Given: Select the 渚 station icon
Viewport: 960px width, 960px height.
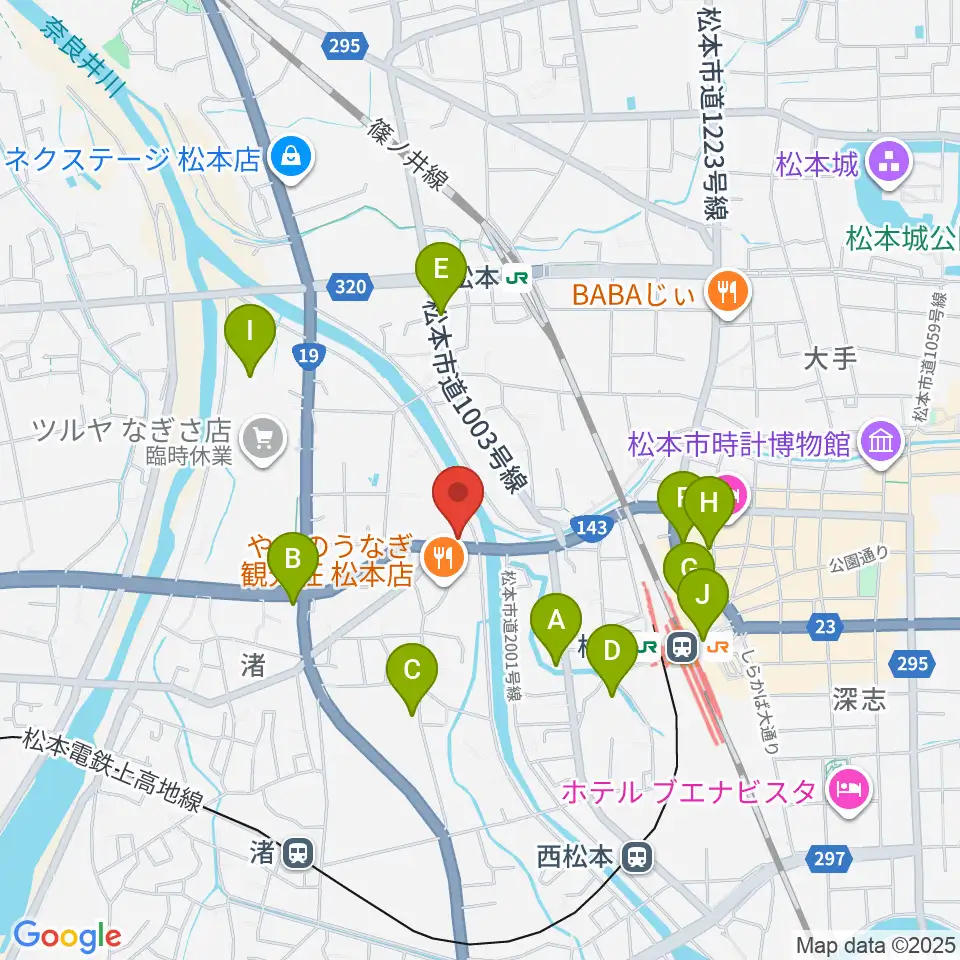Looking at the screenshot, I should (296, 853).
